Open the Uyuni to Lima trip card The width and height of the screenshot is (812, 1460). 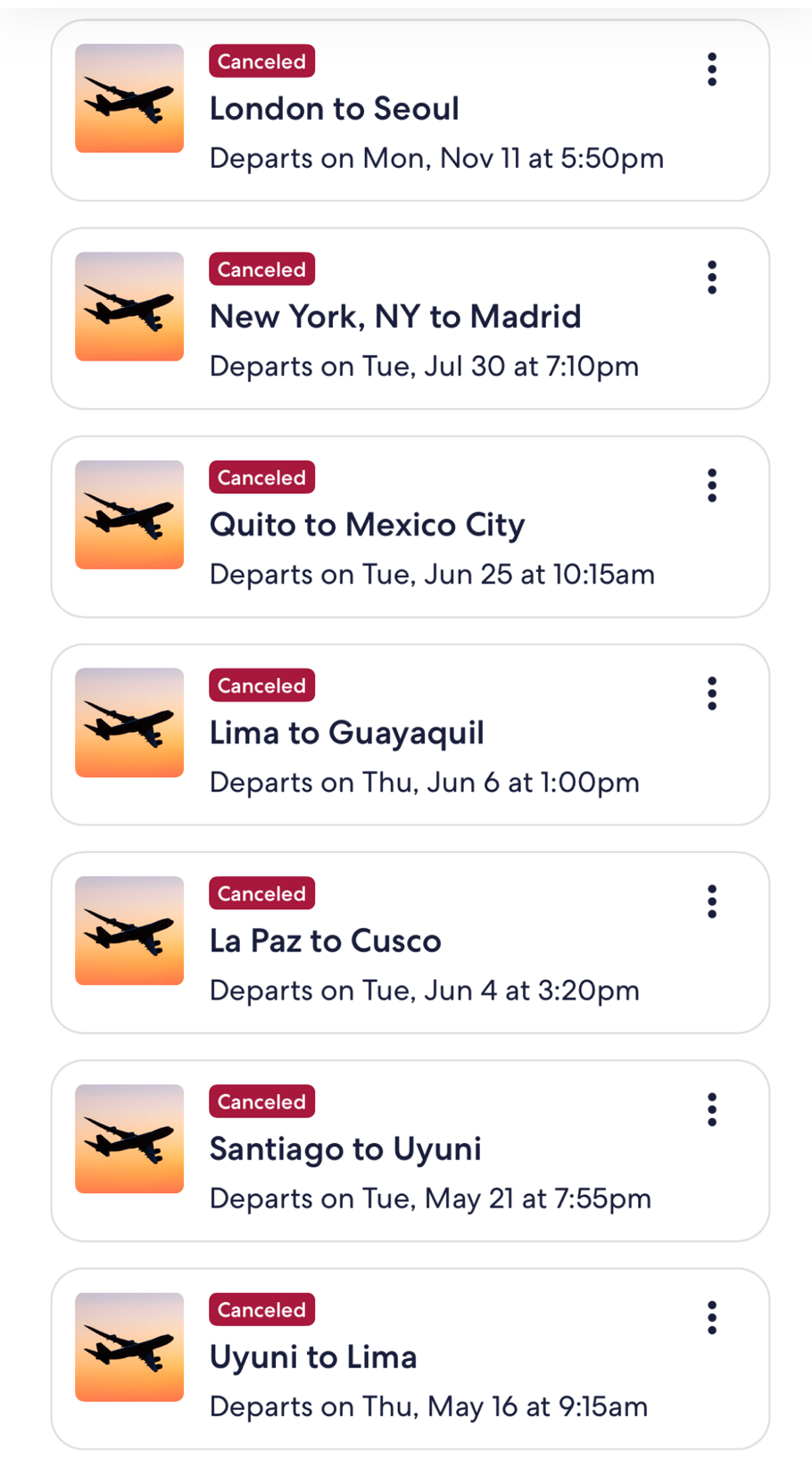410,1358
